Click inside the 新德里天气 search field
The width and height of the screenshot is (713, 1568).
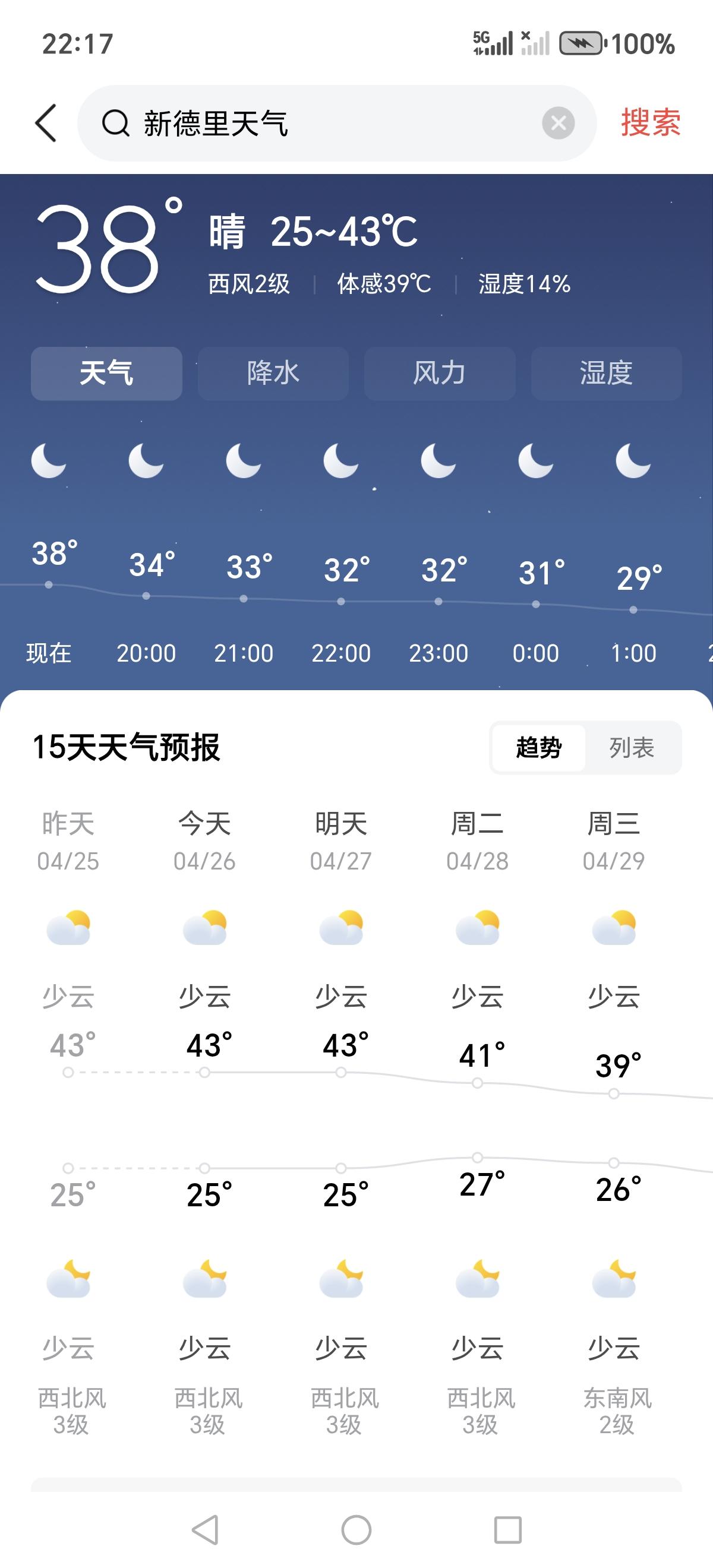[304, 123]
